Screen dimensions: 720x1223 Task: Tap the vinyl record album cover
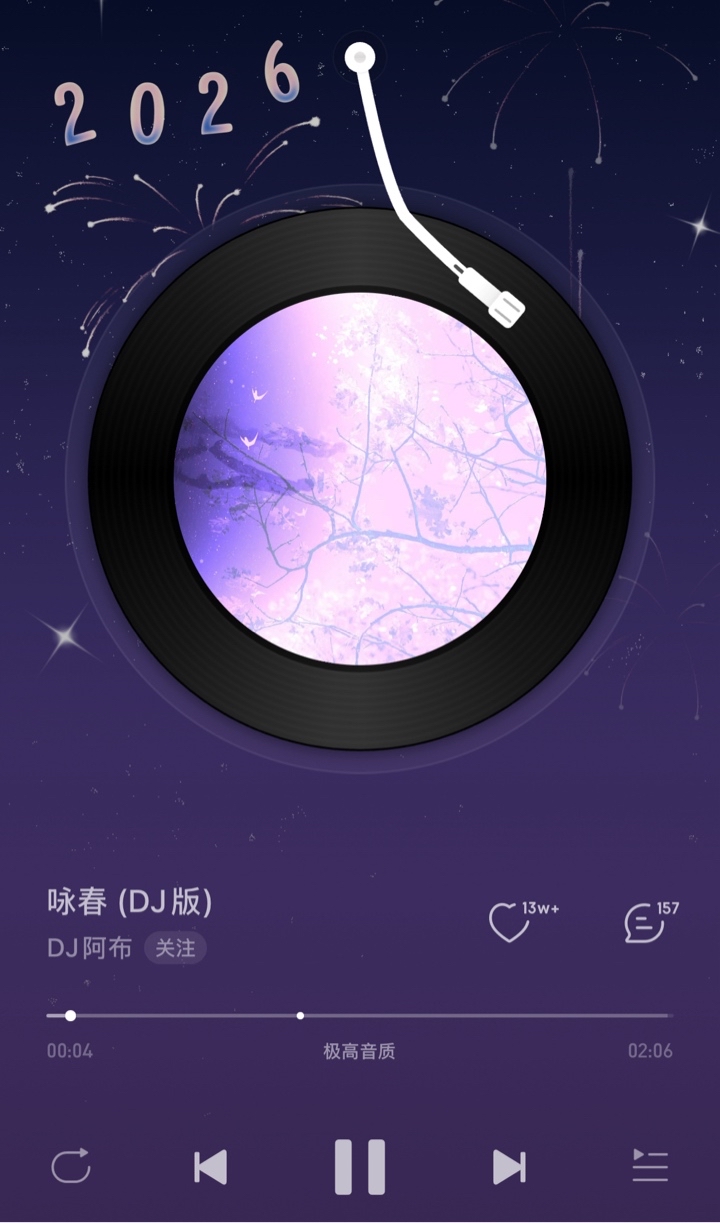(x=360, y=478)
